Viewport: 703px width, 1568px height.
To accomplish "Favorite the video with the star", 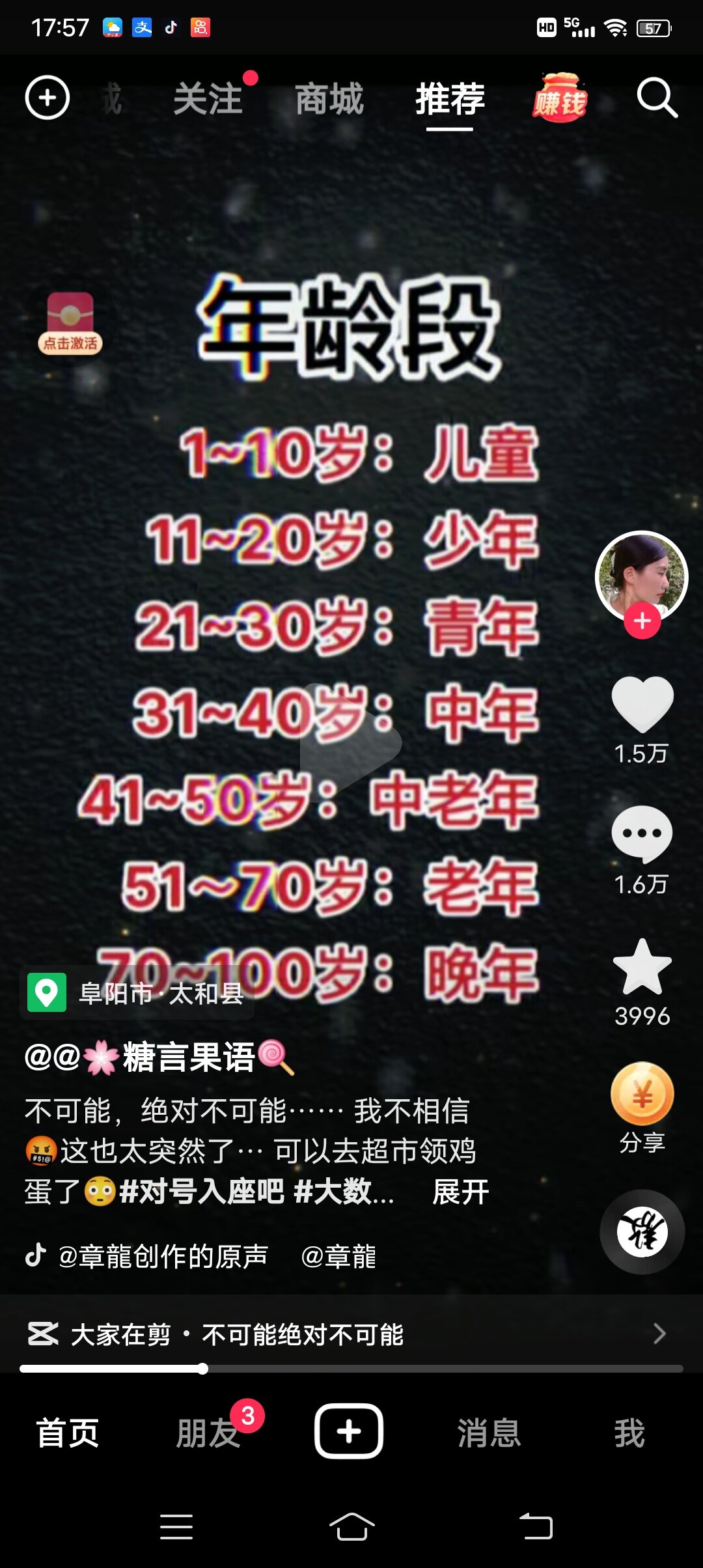I will 642,967.
